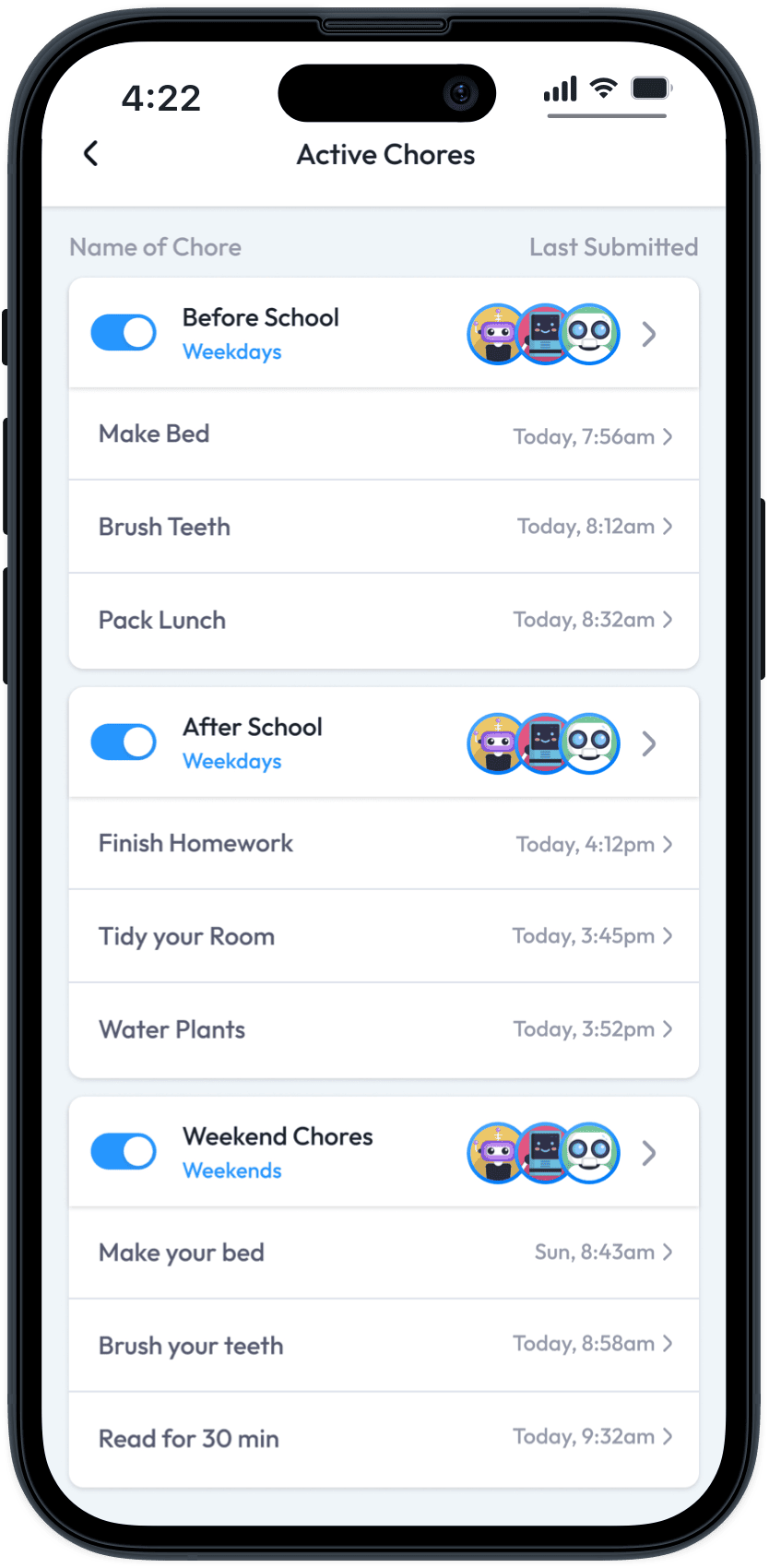View the Pack Lunch chore
Image resolution: width=769 pixels, height=1568 pixels.
(x=384, y=620)
